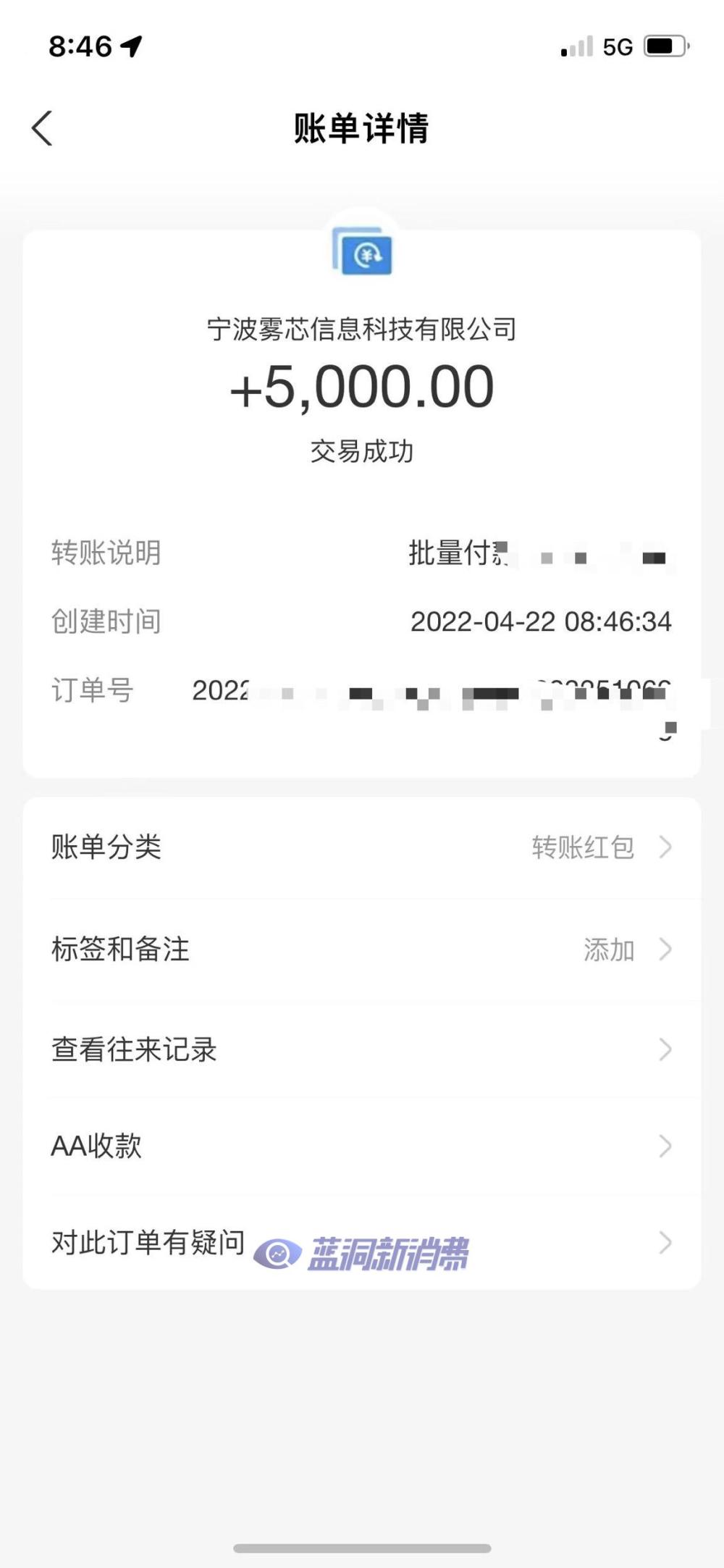Open the AA收款 chevron arrow
The width and height of the screenshot is (724, 1568).
click(x=665, y=1144)
